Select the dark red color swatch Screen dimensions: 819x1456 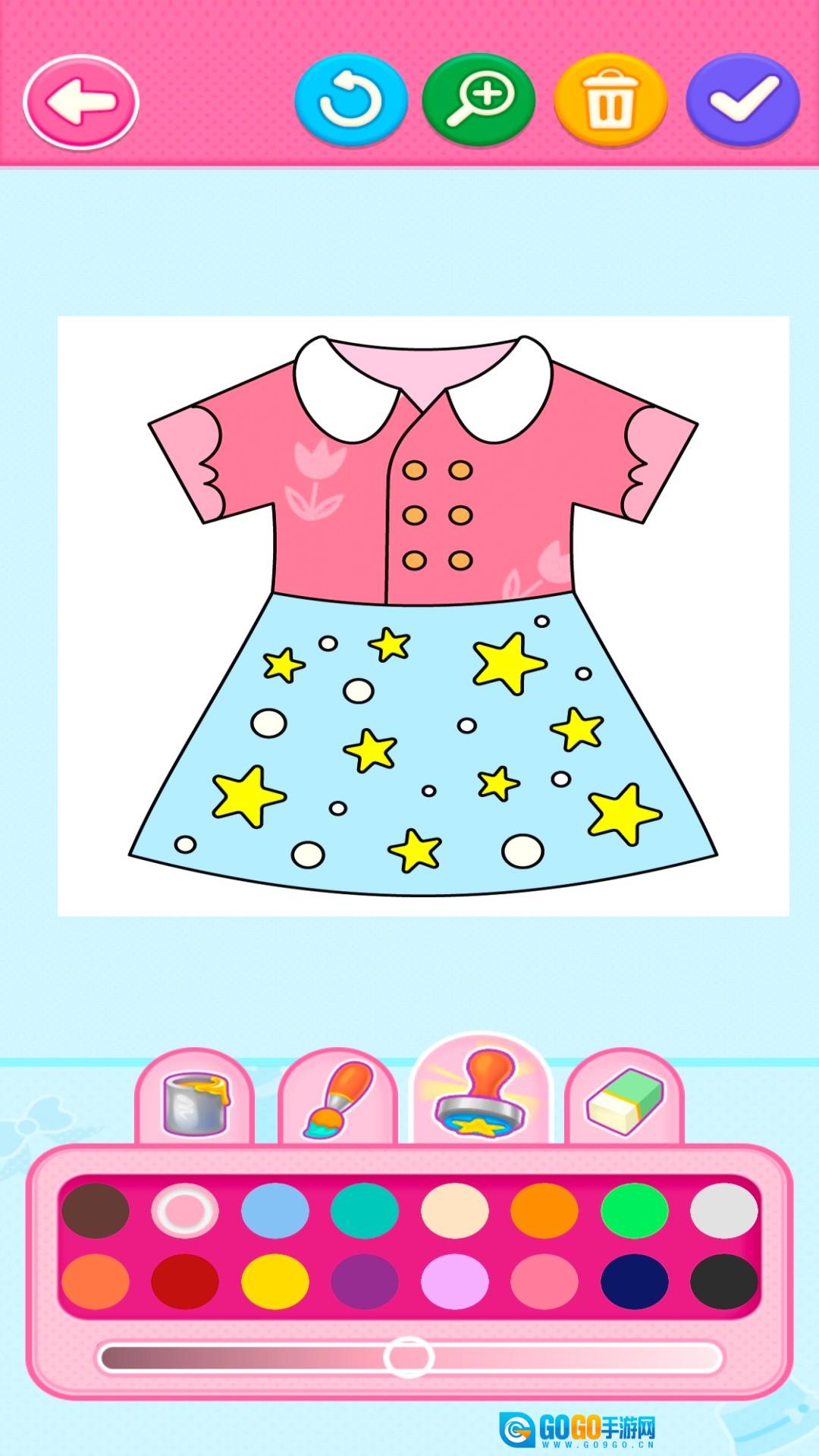point(185,1281)
